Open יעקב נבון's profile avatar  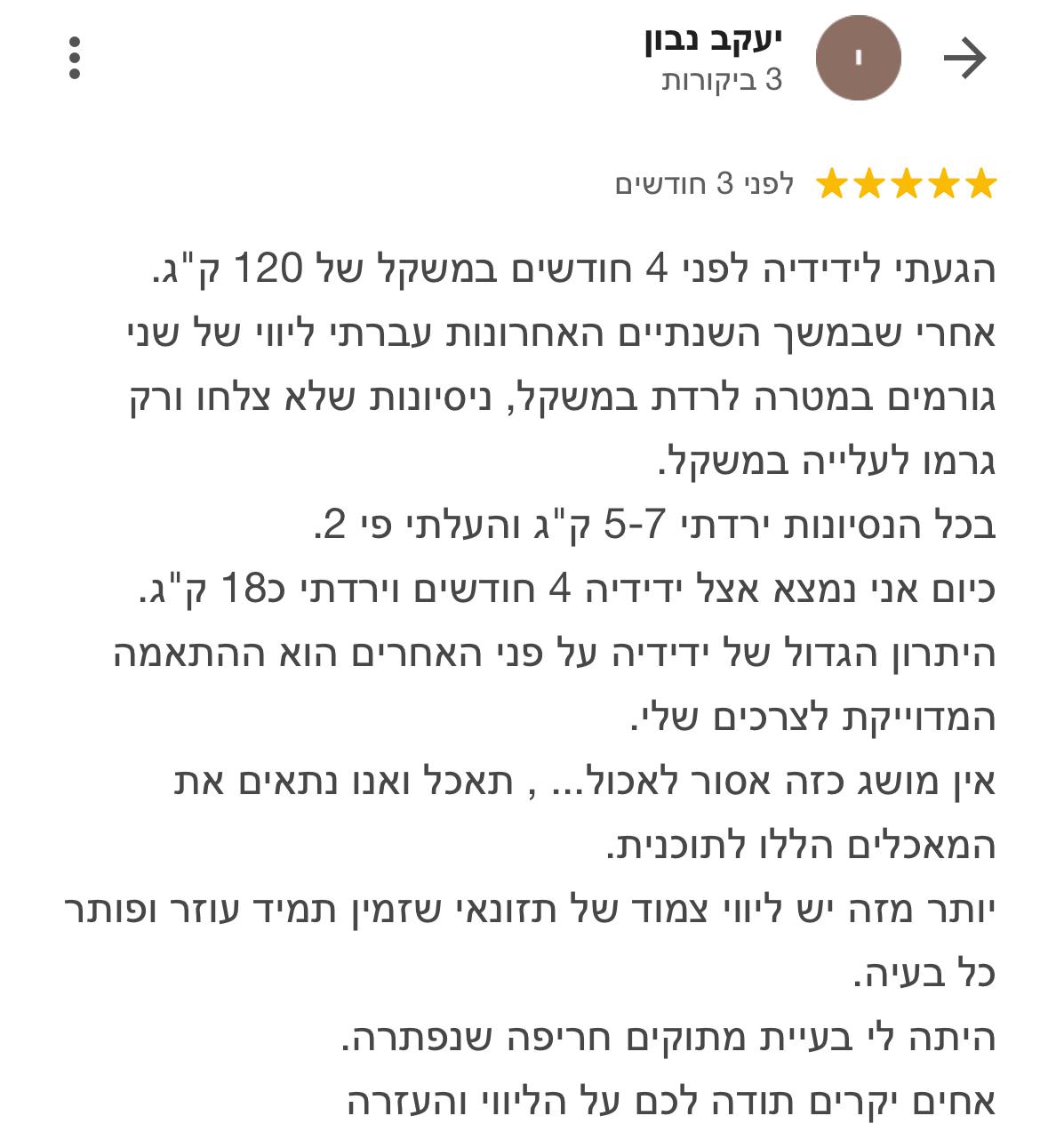pyautogui.click(x=858, y=58)
